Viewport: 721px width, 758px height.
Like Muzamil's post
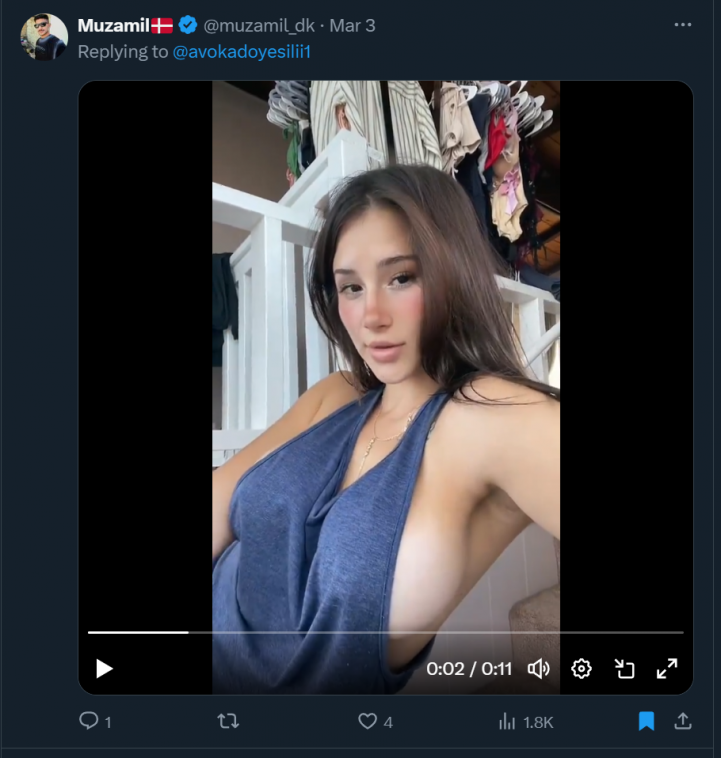368,721
